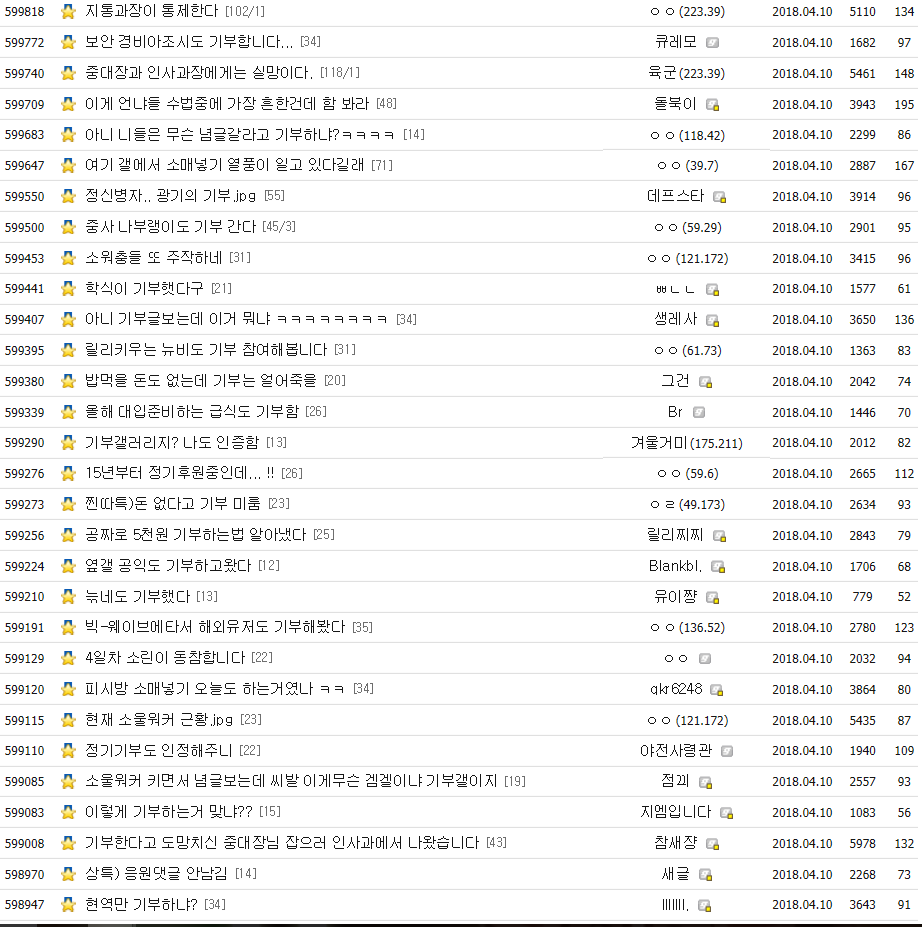This screenshot has height=927, width=922.
Task: Open post '소워충들 또 주작하네'
Action: click(x=154, y=258)
